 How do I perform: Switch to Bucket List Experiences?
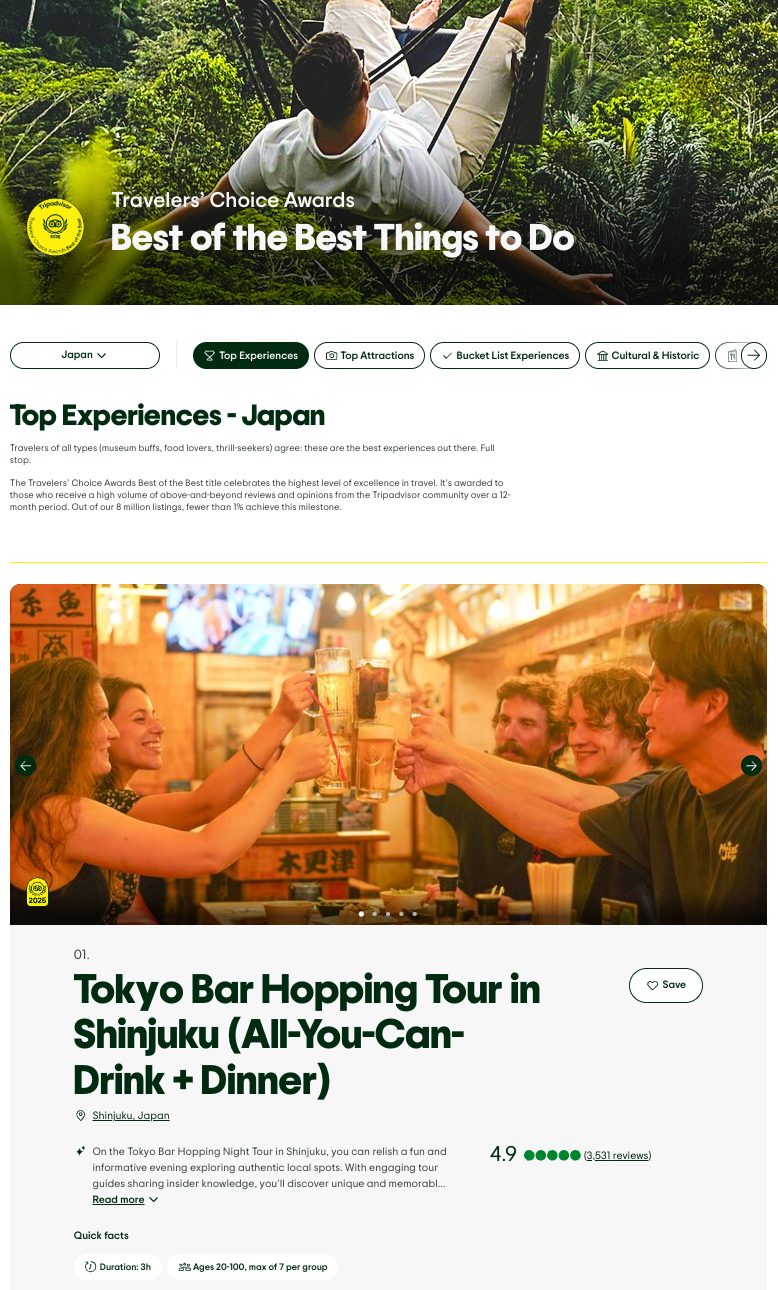tap(504, 355)
